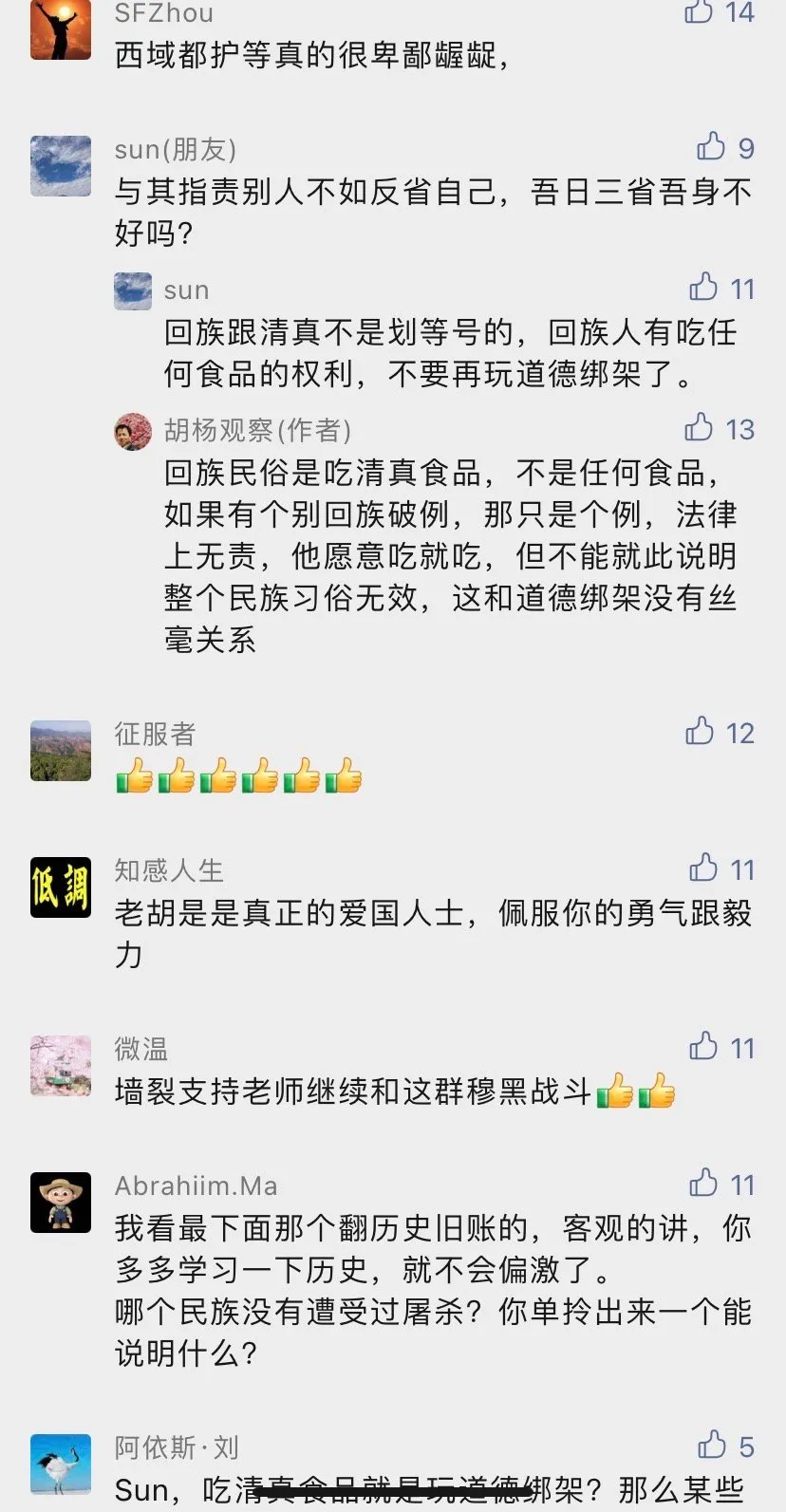Like 胡杨观察 author's reply
The image size is (786, 1512).
pos(700,428)
